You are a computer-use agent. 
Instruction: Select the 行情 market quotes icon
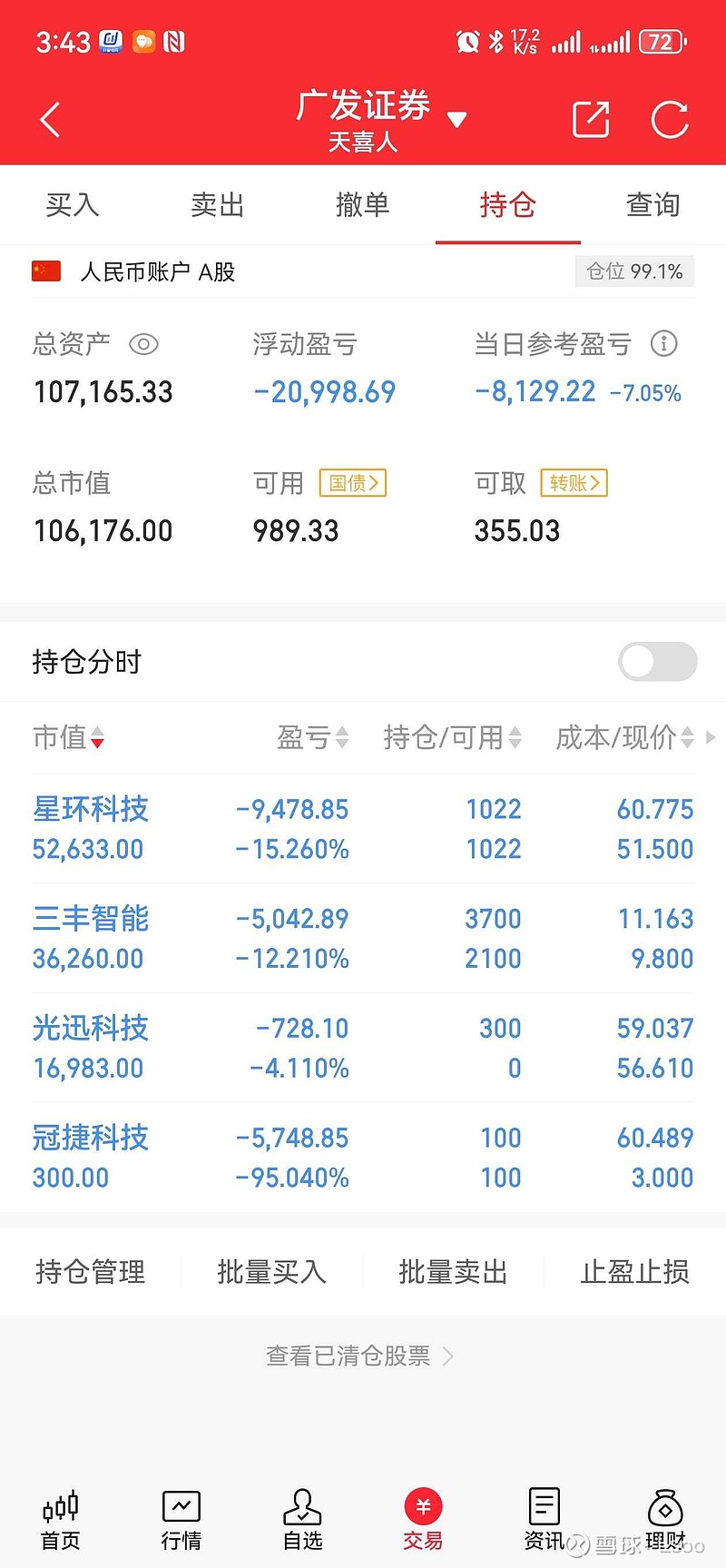[181, 1516]
